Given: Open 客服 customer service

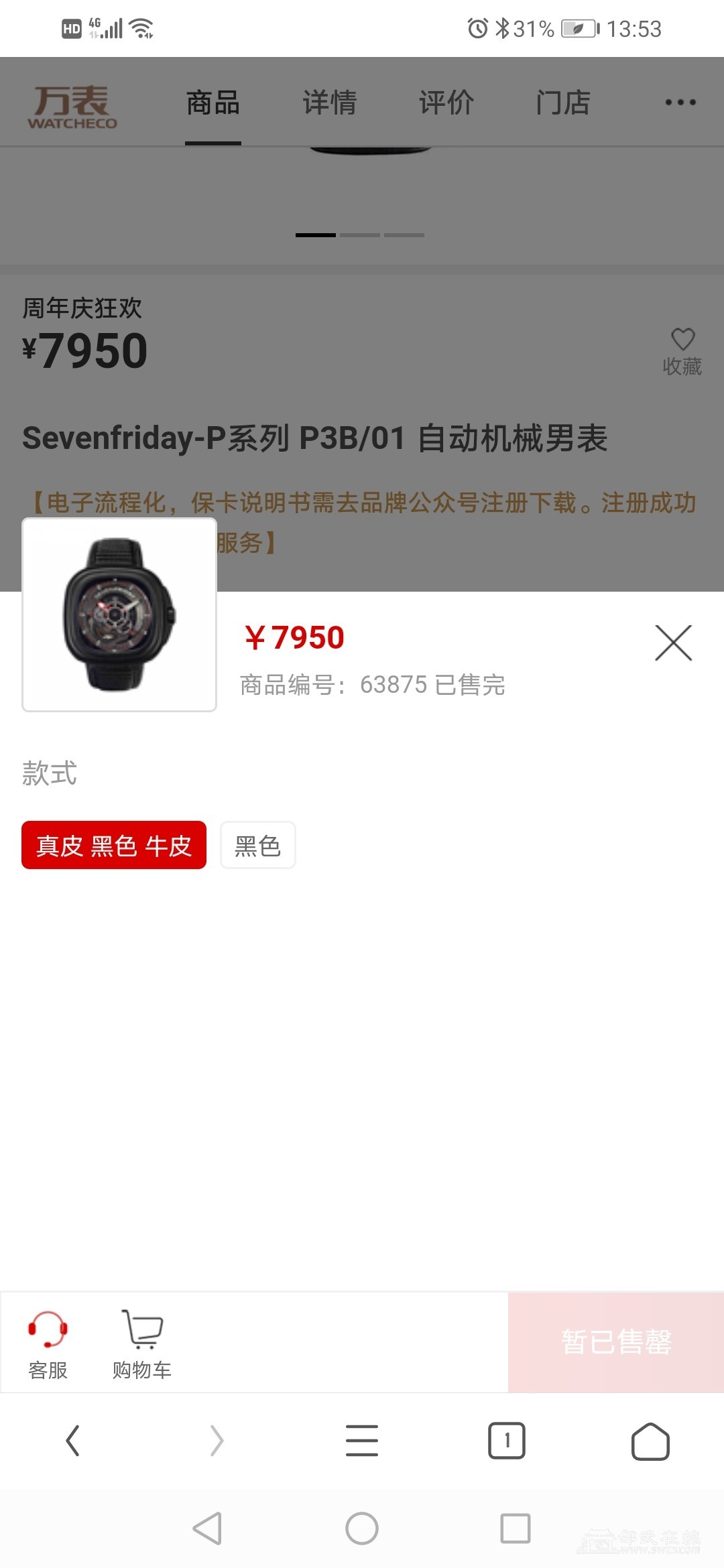Looking at the screenshot, I should [48, 1343].
